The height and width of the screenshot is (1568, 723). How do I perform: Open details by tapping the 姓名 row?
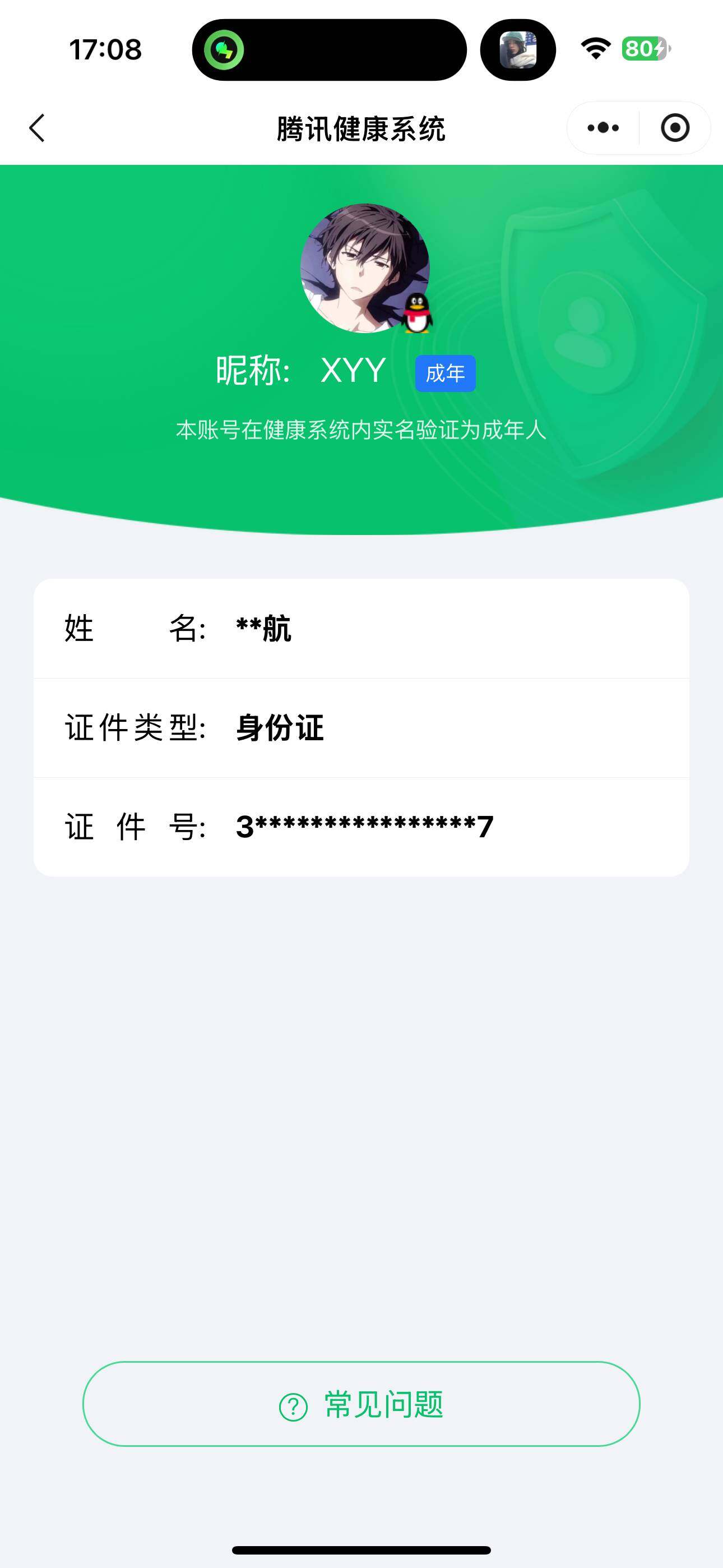point(183,630)
